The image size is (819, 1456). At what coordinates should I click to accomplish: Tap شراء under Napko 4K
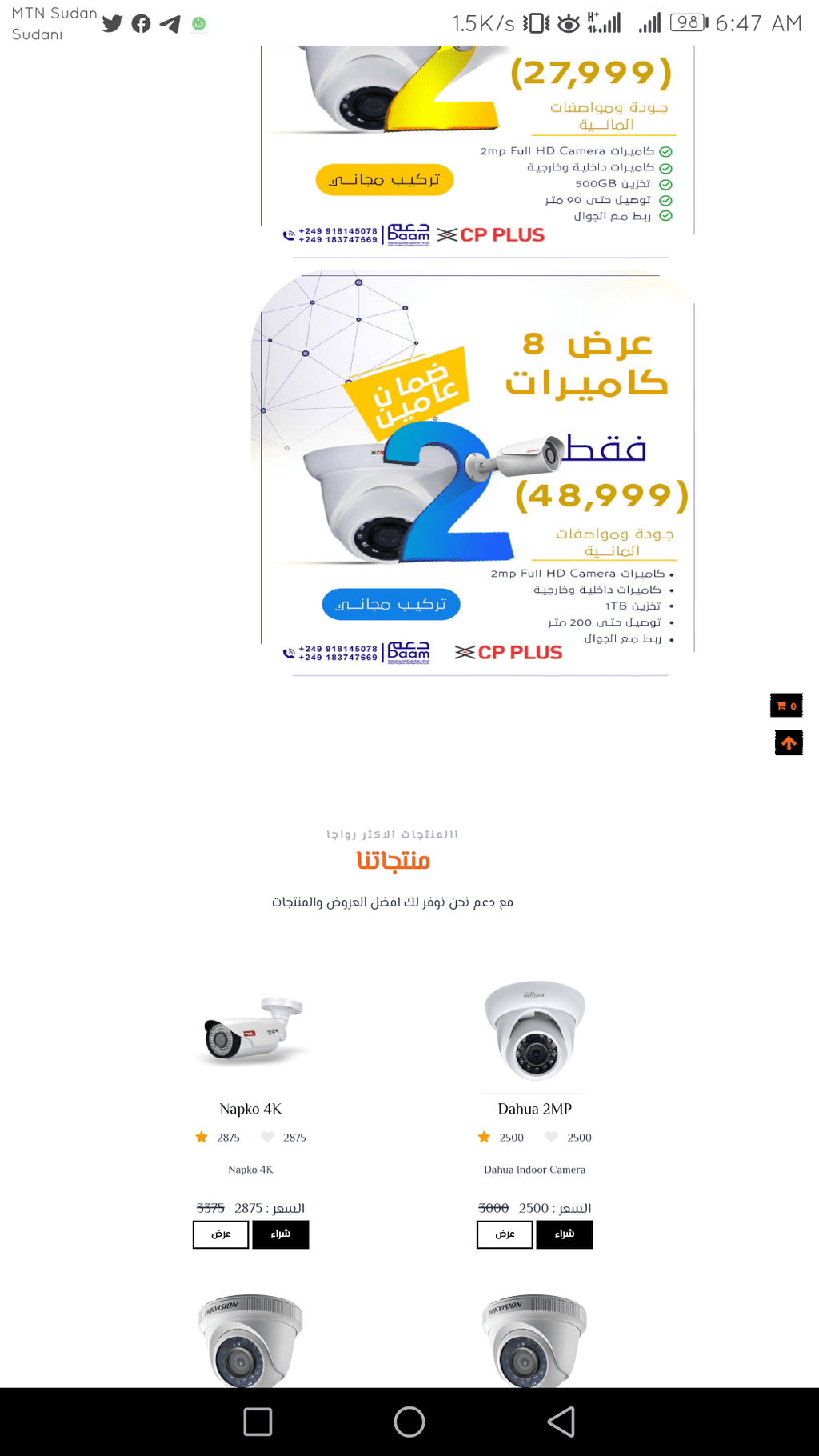pos(281,1234)
